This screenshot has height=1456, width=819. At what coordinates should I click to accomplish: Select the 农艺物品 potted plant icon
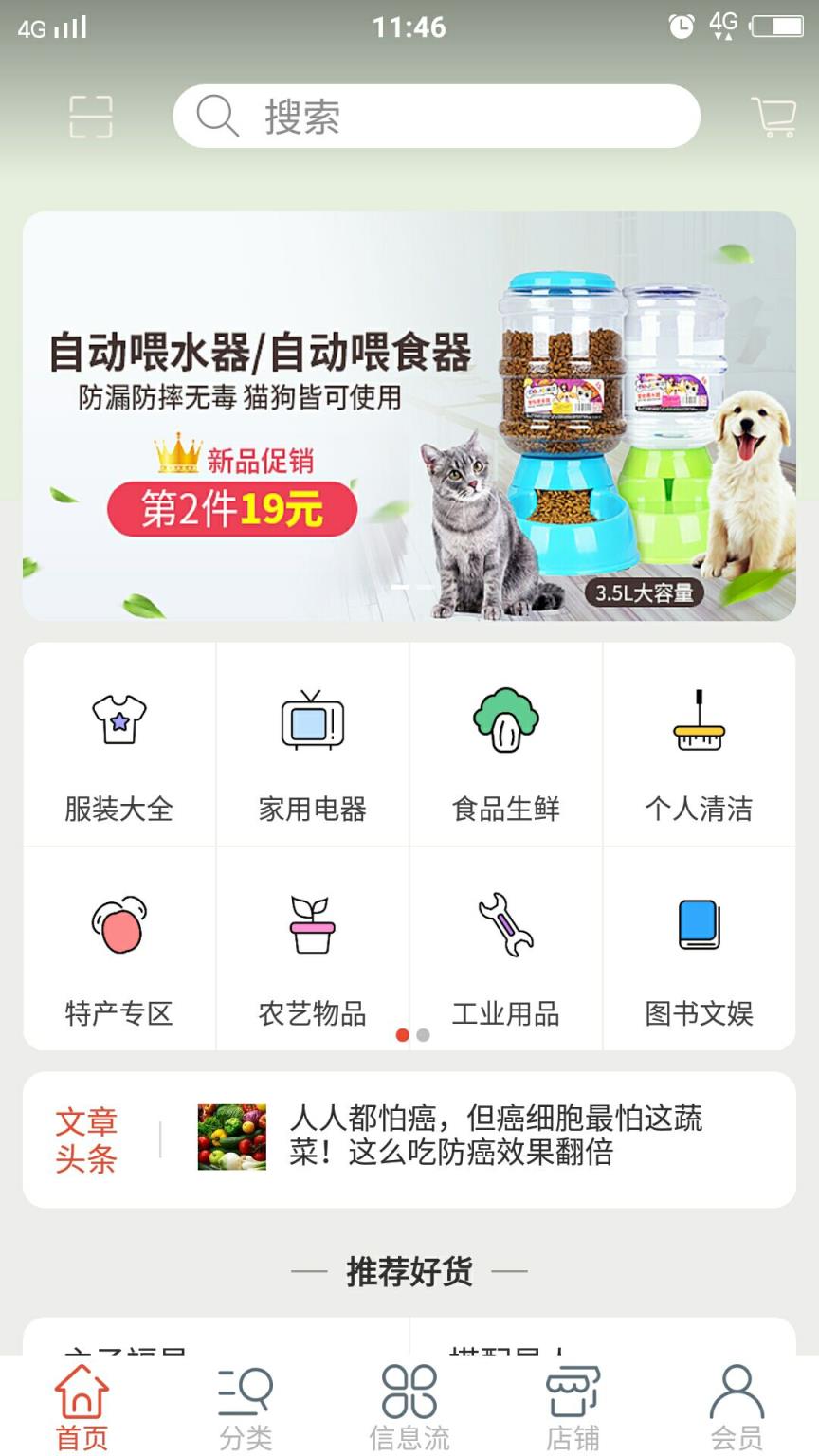(312, 927)
